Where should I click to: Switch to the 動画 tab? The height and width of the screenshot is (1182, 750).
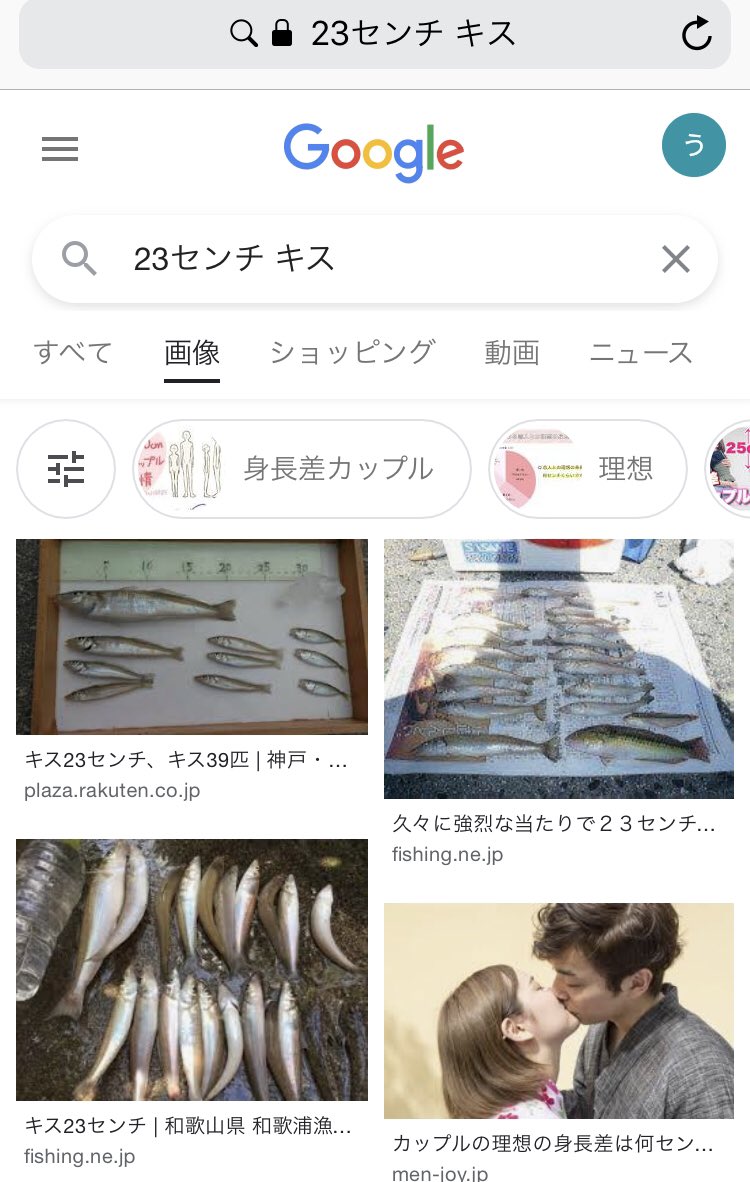tap(512, 353)
